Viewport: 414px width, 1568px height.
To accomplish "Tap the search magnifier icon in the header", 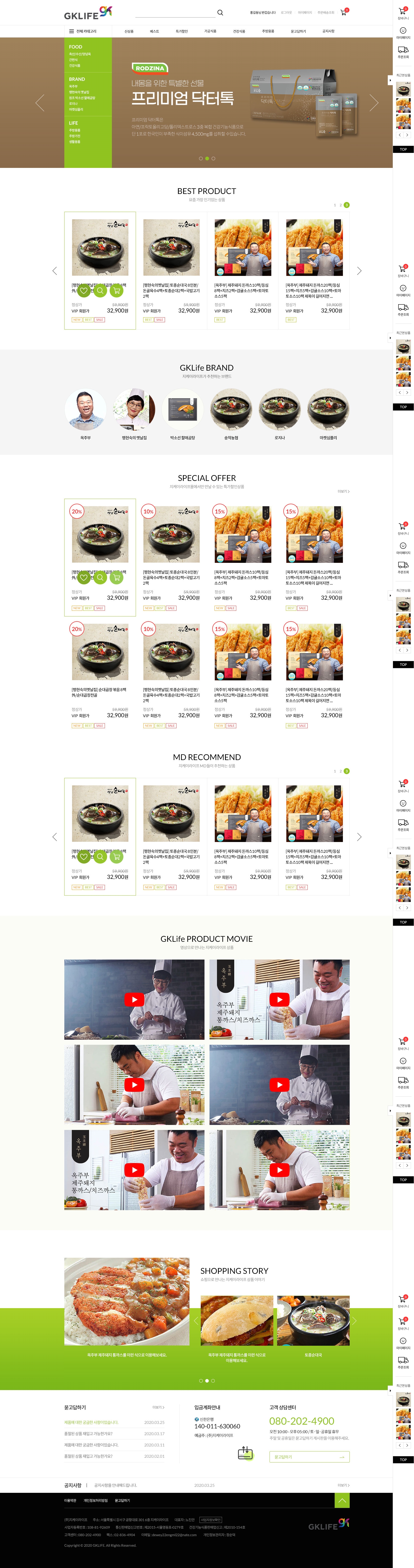I will (x=220, y=12).
